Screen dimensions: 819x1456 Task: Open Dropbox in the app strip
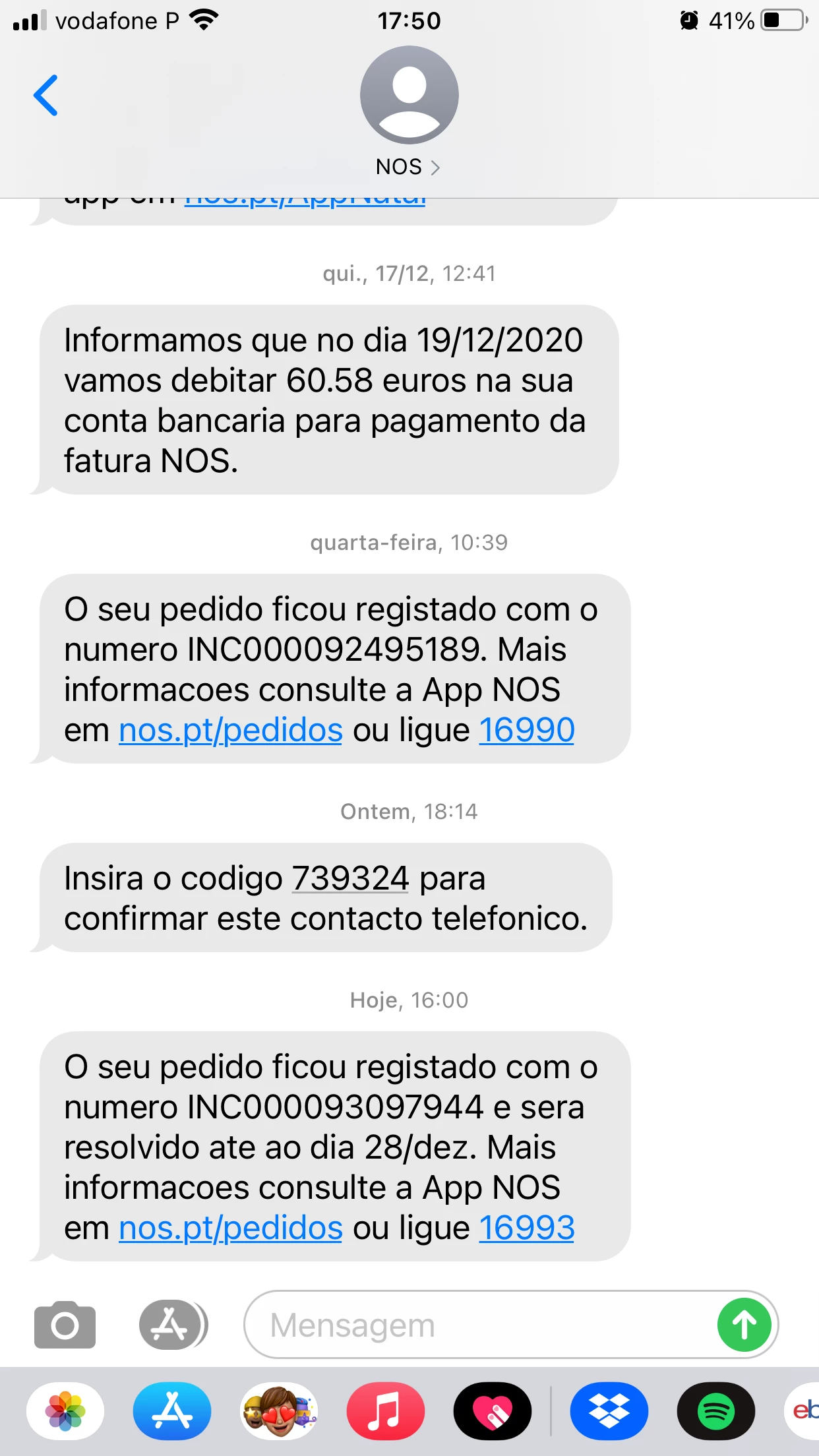[609, 1412]
